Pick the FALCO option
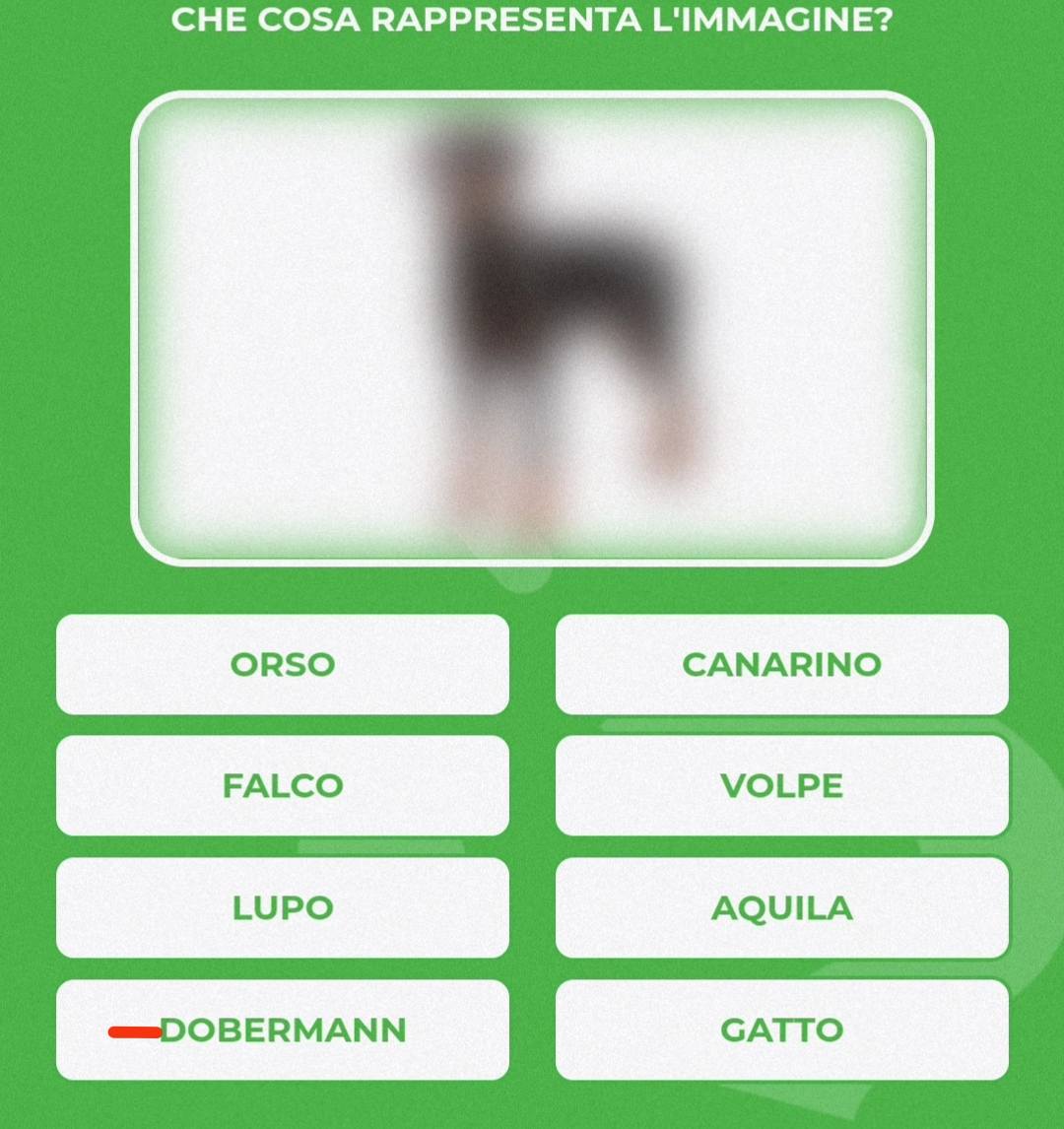The height and width of the screenshot is (1129, 1064). click(283, 786)
